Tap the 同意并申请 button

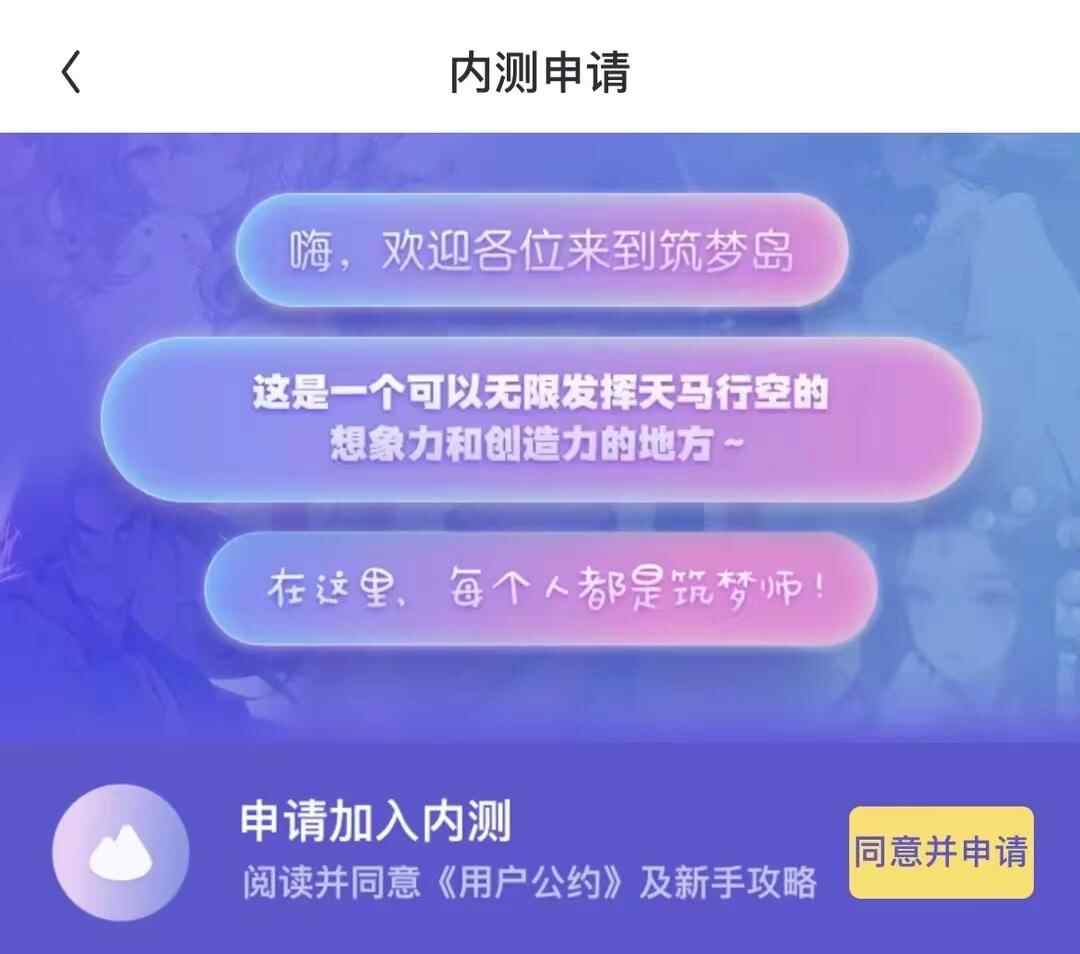(x=940, y=852)
